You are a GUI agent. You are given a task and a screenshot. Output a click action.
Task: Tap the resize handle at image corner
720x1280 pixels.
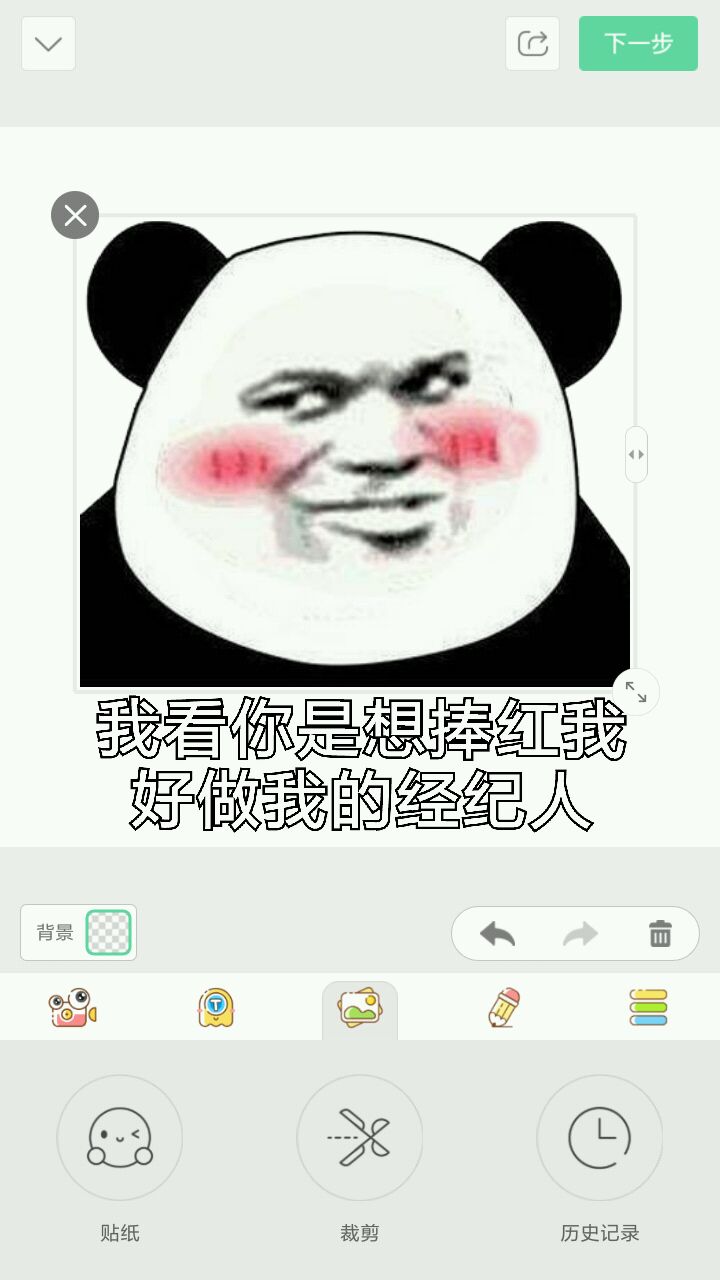tap(636, 691)
